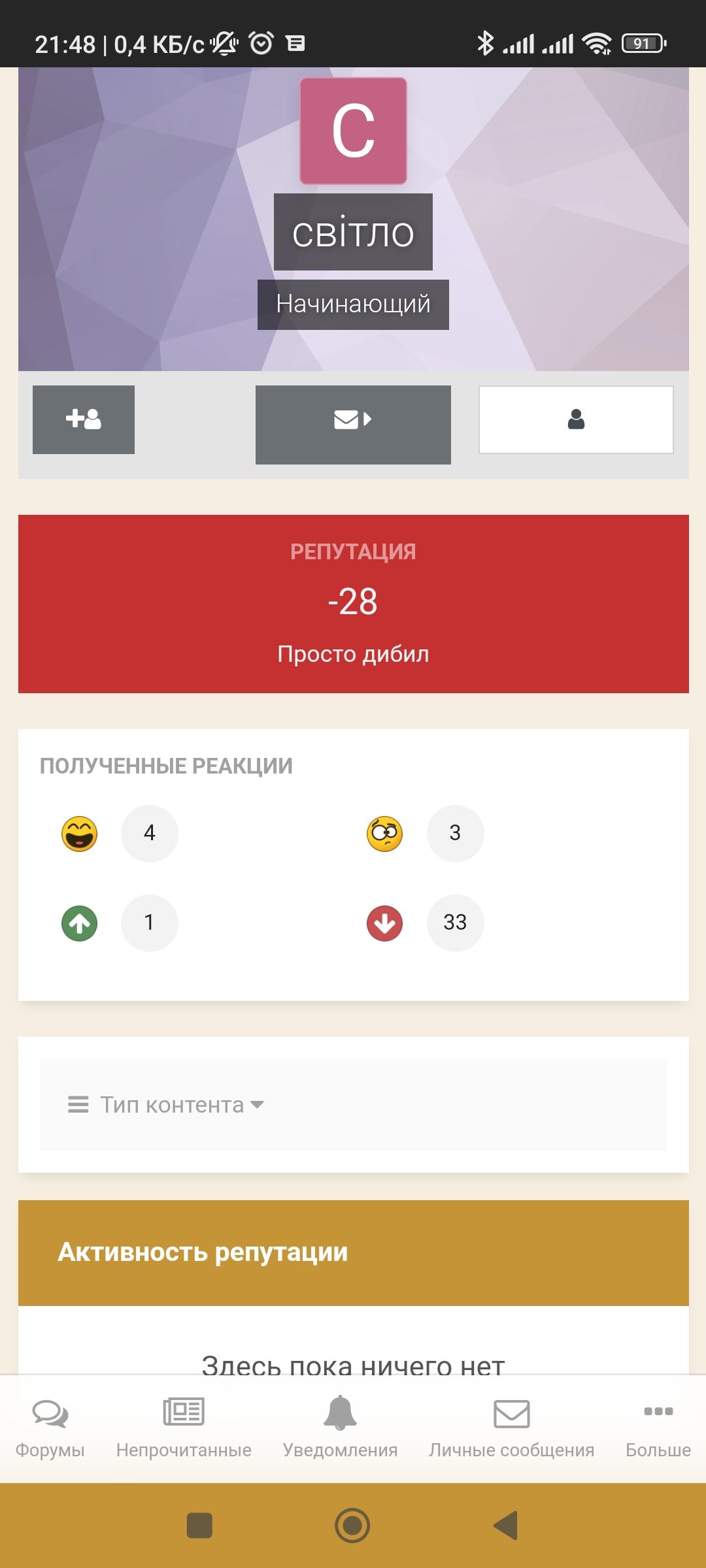The image size is (706, 1568).
Task: Open the view profile button
Action: click(x=576, y=419)
